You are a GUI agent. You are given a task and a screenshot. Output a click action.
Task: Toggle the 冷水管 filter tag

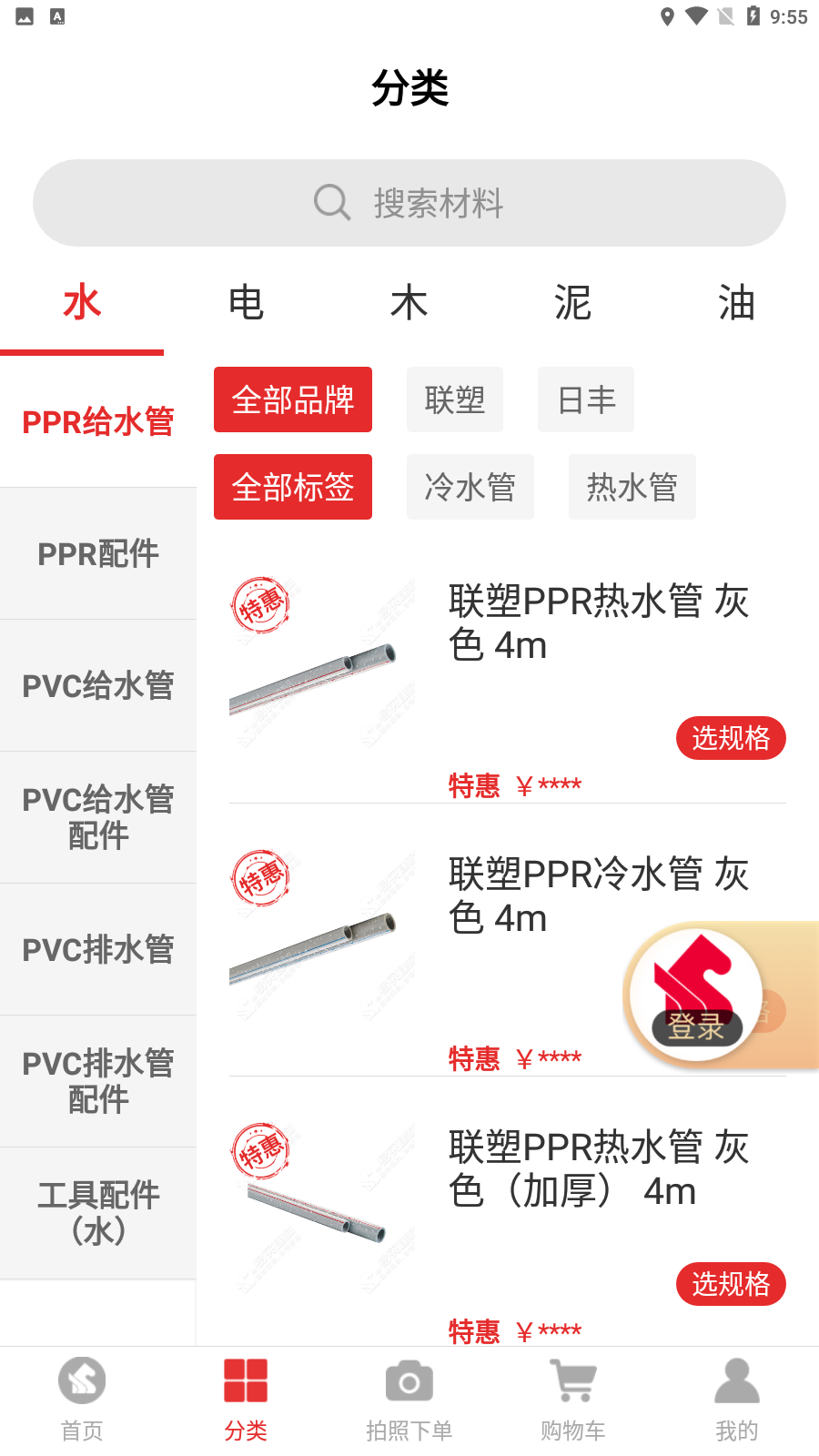pyautogui.click(x=470, y=487)
